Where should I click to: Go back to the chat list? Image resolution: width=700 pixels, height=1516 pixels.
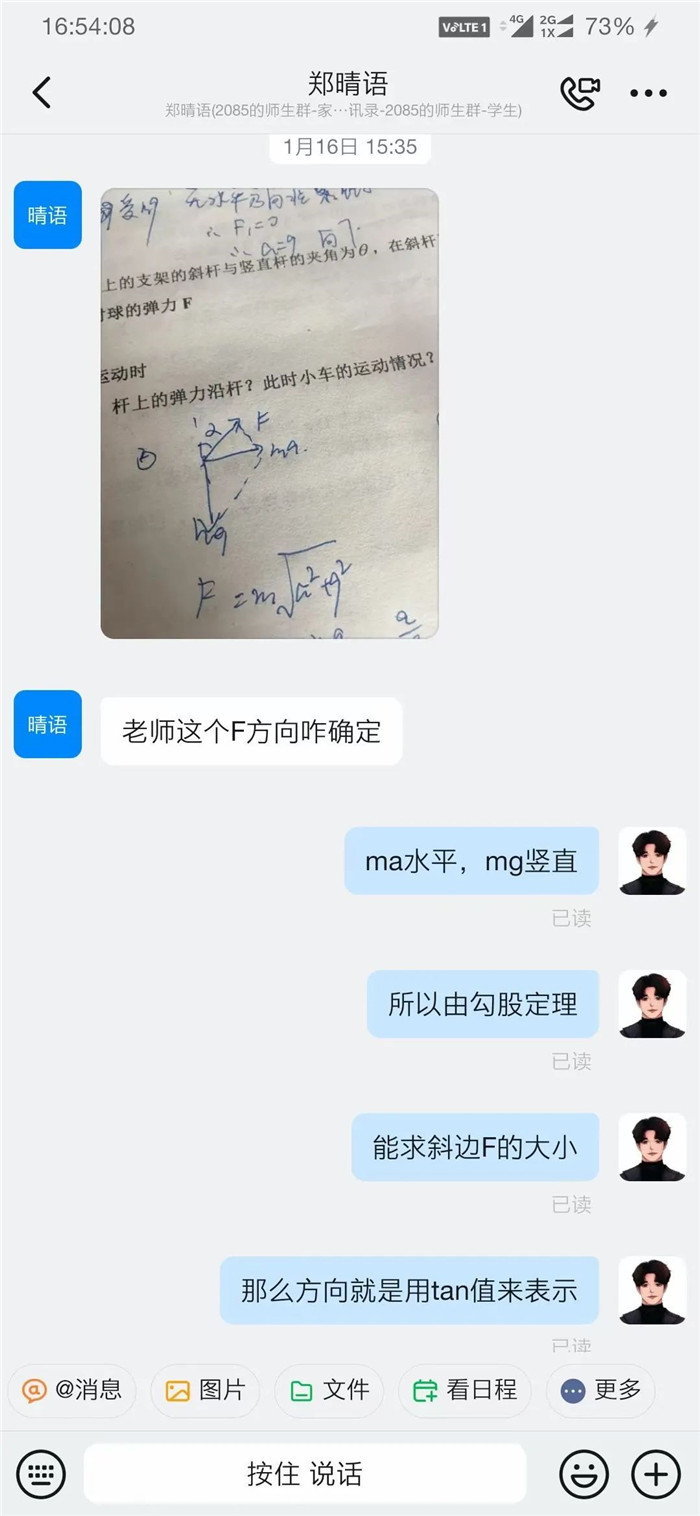(x=41, y=93)
